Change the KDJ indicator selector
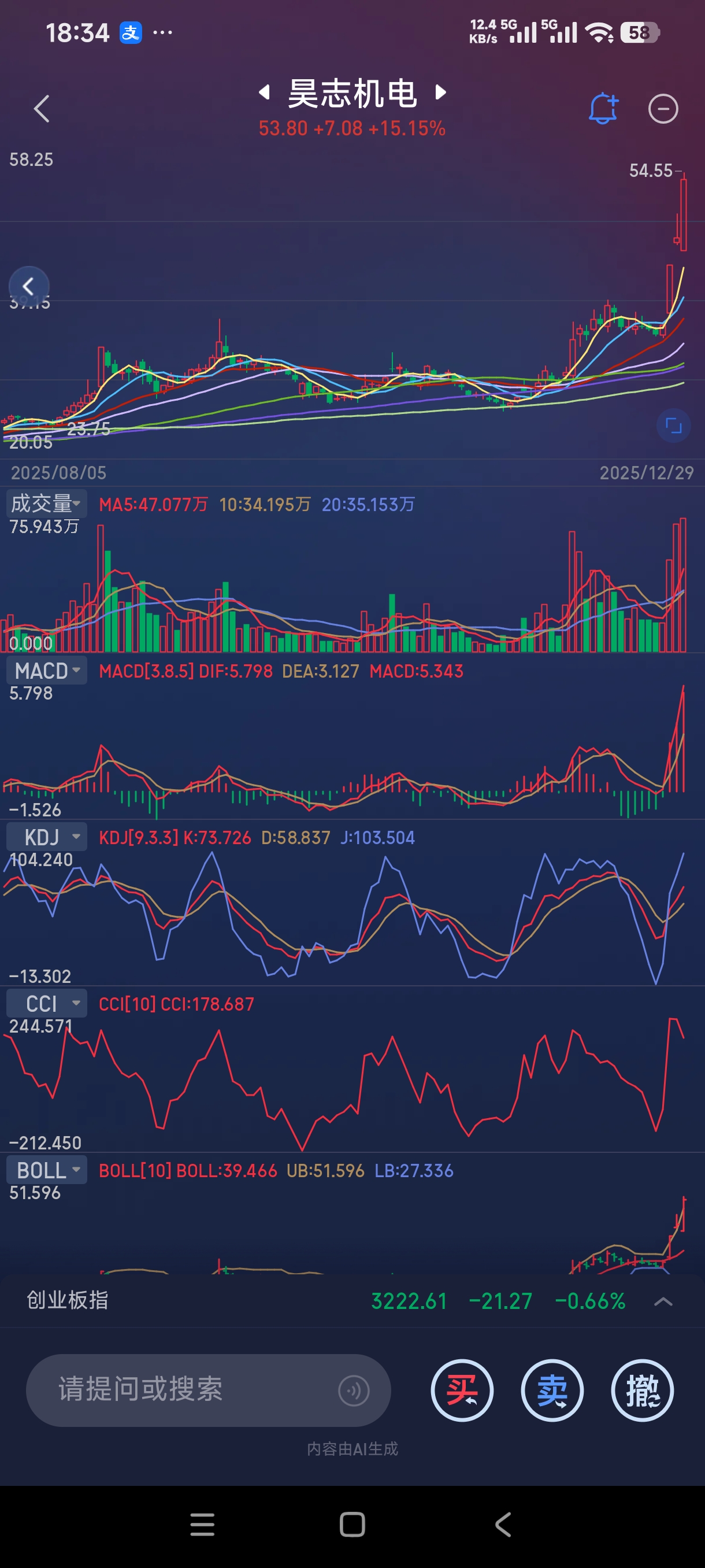The height and width of the screenshot is (1568, 705). point(46,837)
